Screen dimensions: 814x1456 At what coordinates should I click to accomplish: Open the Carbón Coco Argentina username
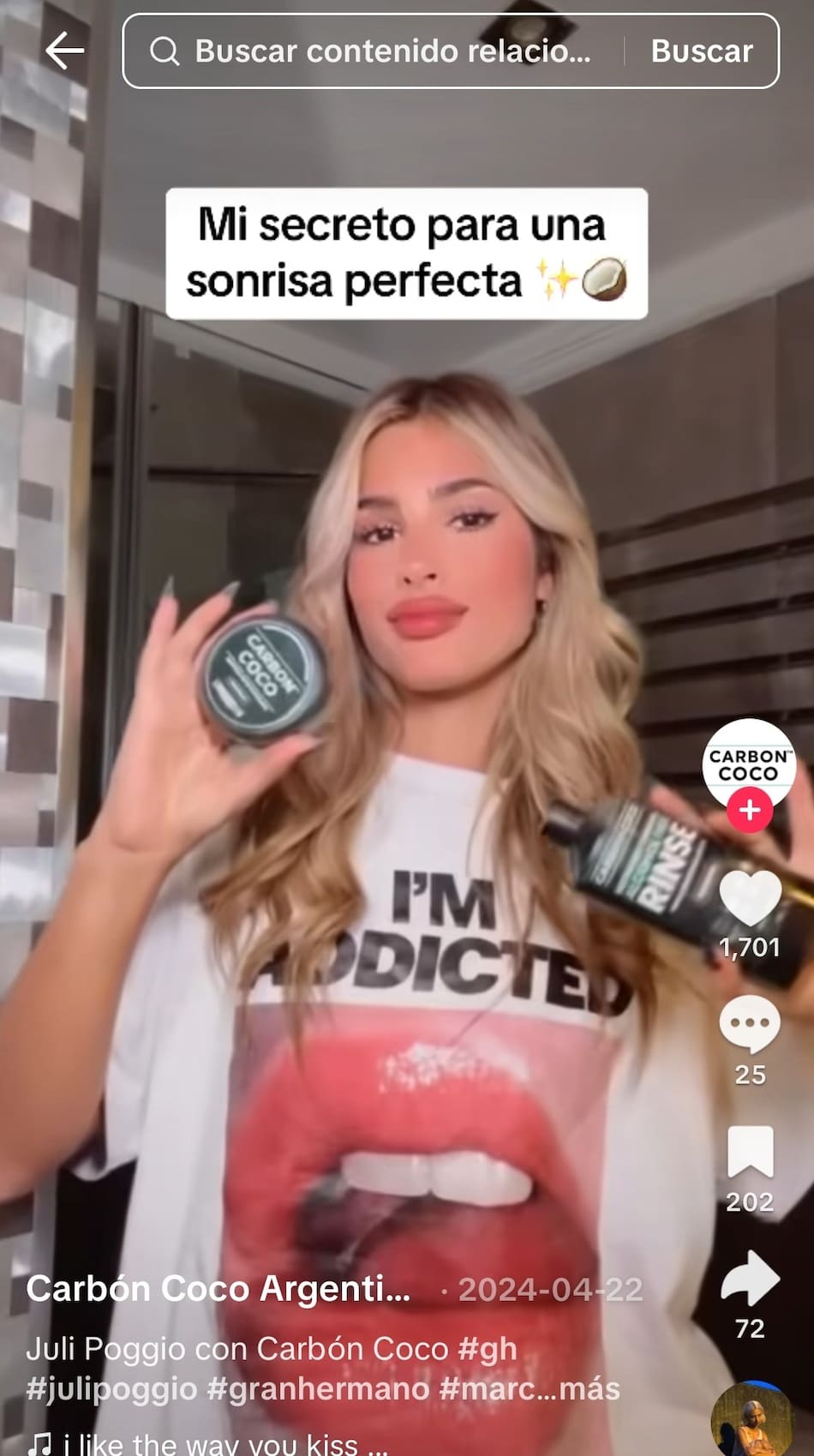pos(218,1289)
